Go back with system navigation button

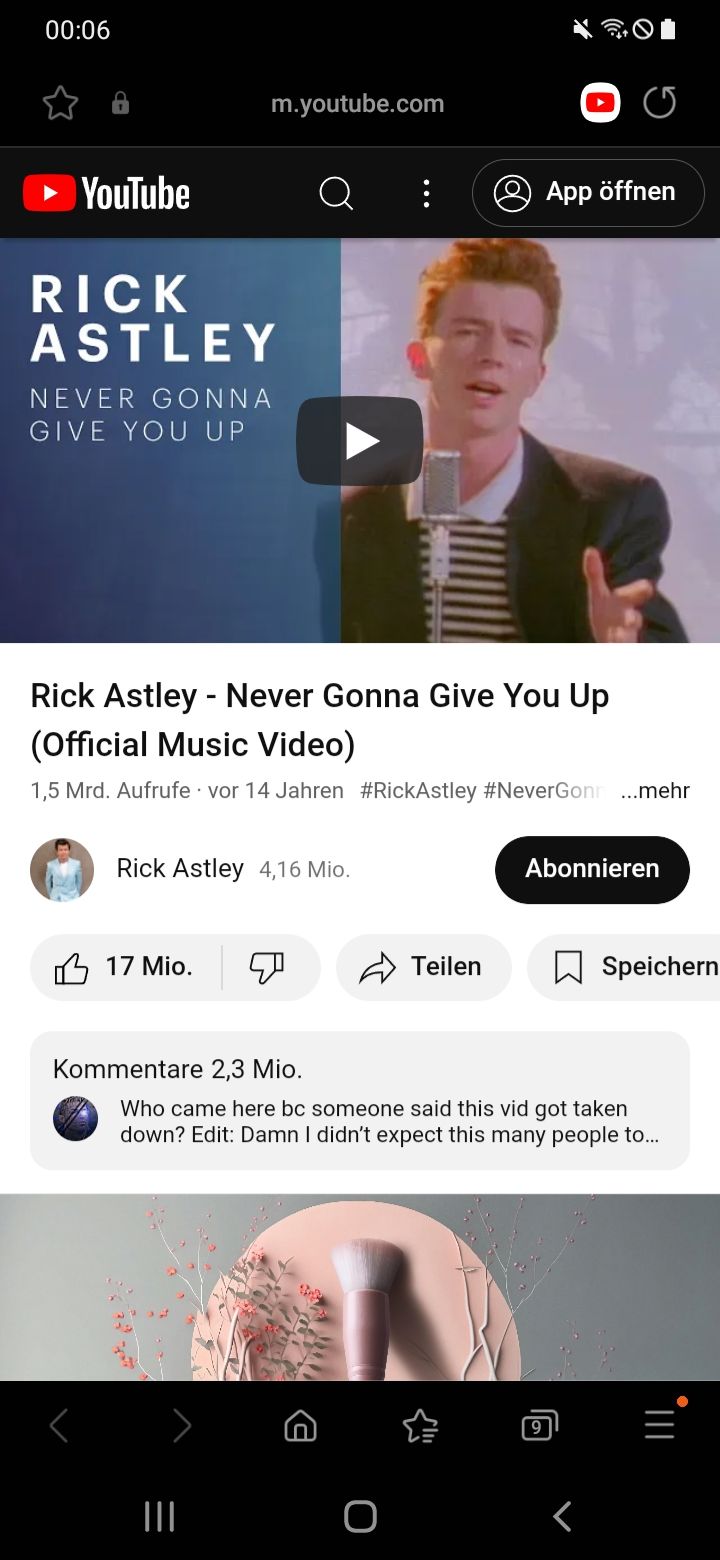[562, 1516]
